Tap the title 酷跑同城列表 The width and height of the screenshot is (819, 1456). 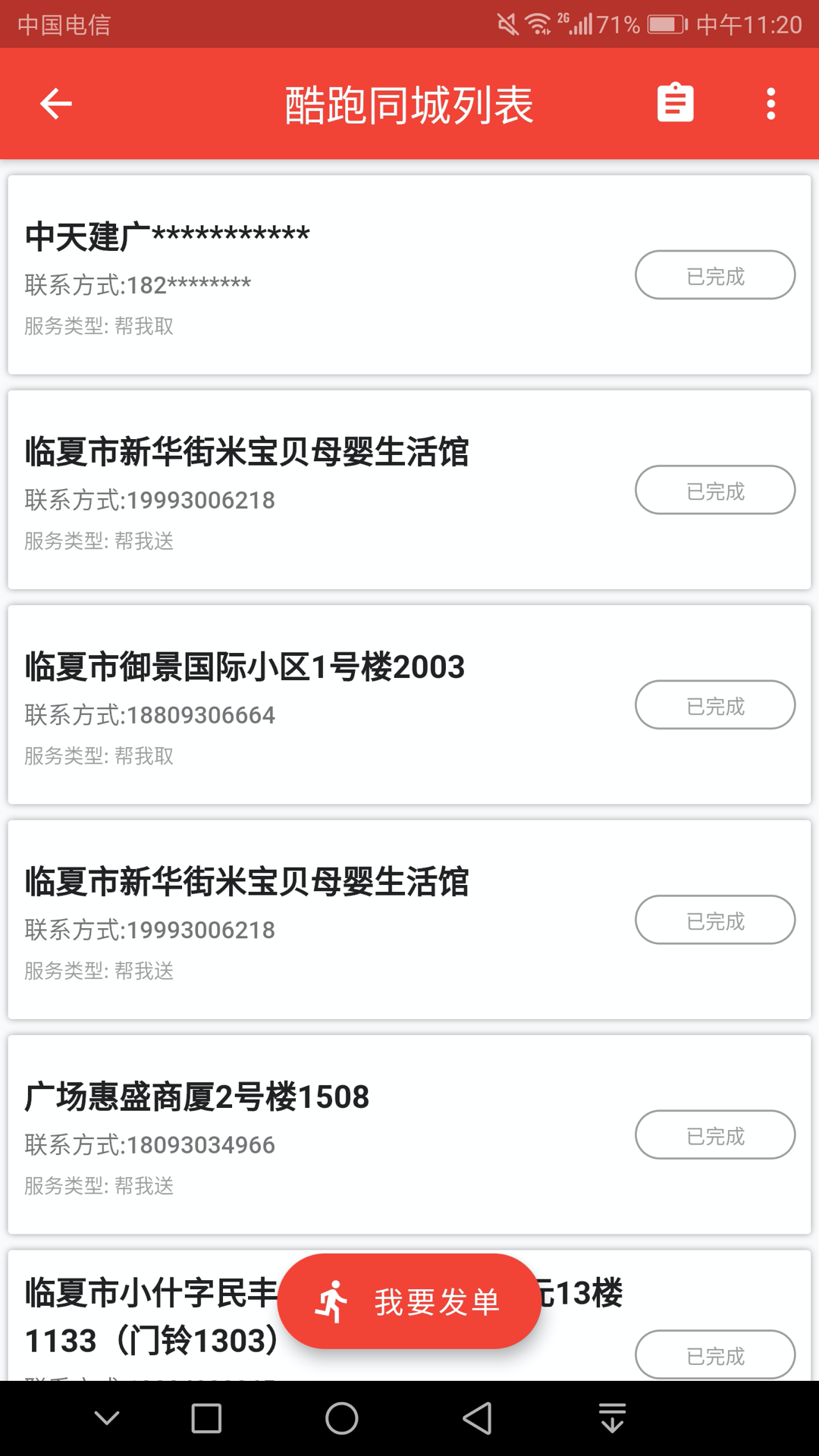[x=409, y=103]
